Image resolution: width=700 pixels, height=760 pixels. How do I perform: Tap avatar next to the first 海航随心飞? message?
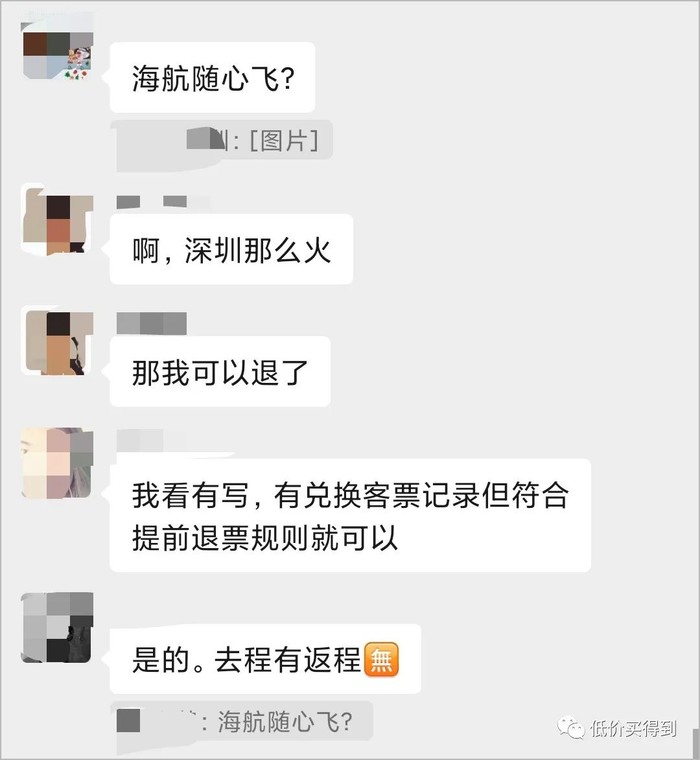click(58, 51)
